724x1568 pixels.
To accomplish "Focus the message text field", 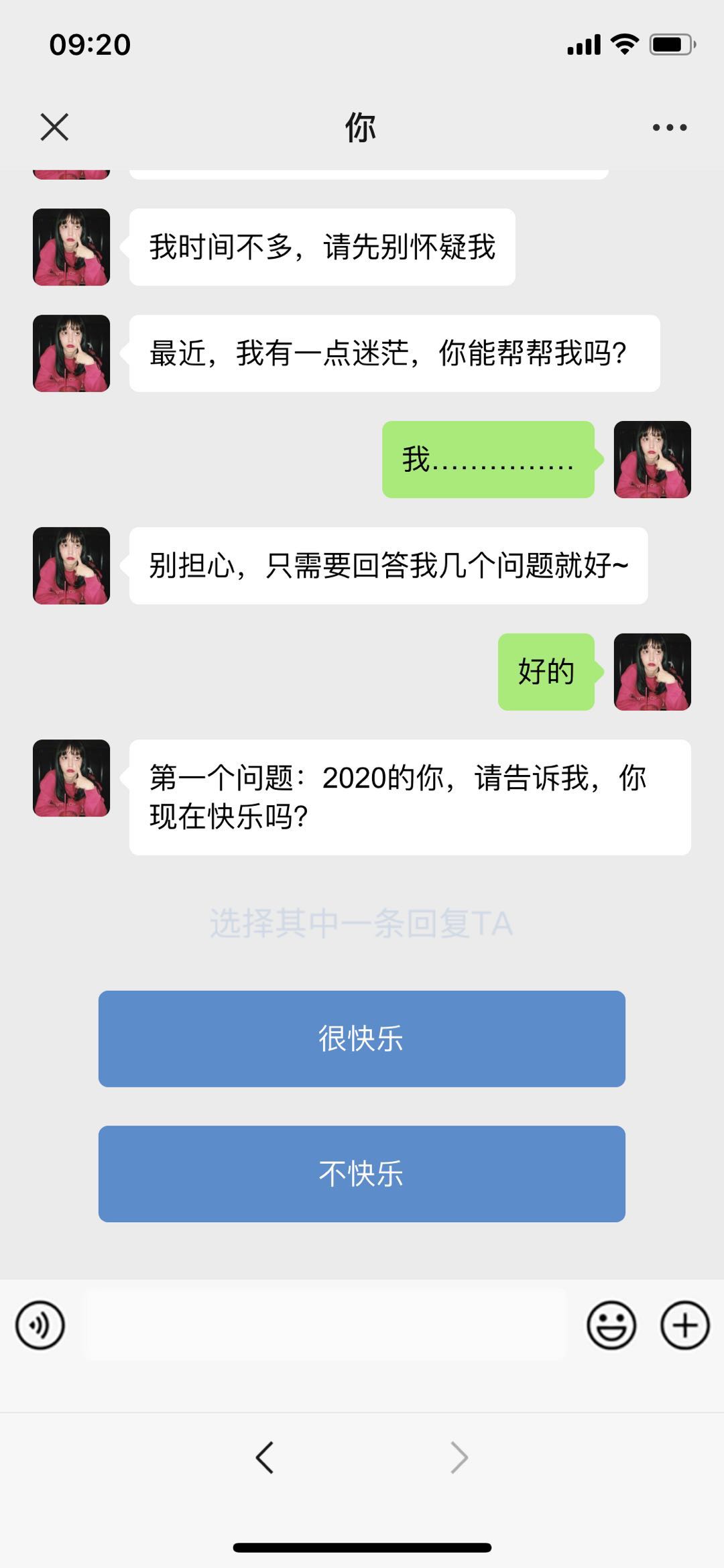I will coord(325,1325).
